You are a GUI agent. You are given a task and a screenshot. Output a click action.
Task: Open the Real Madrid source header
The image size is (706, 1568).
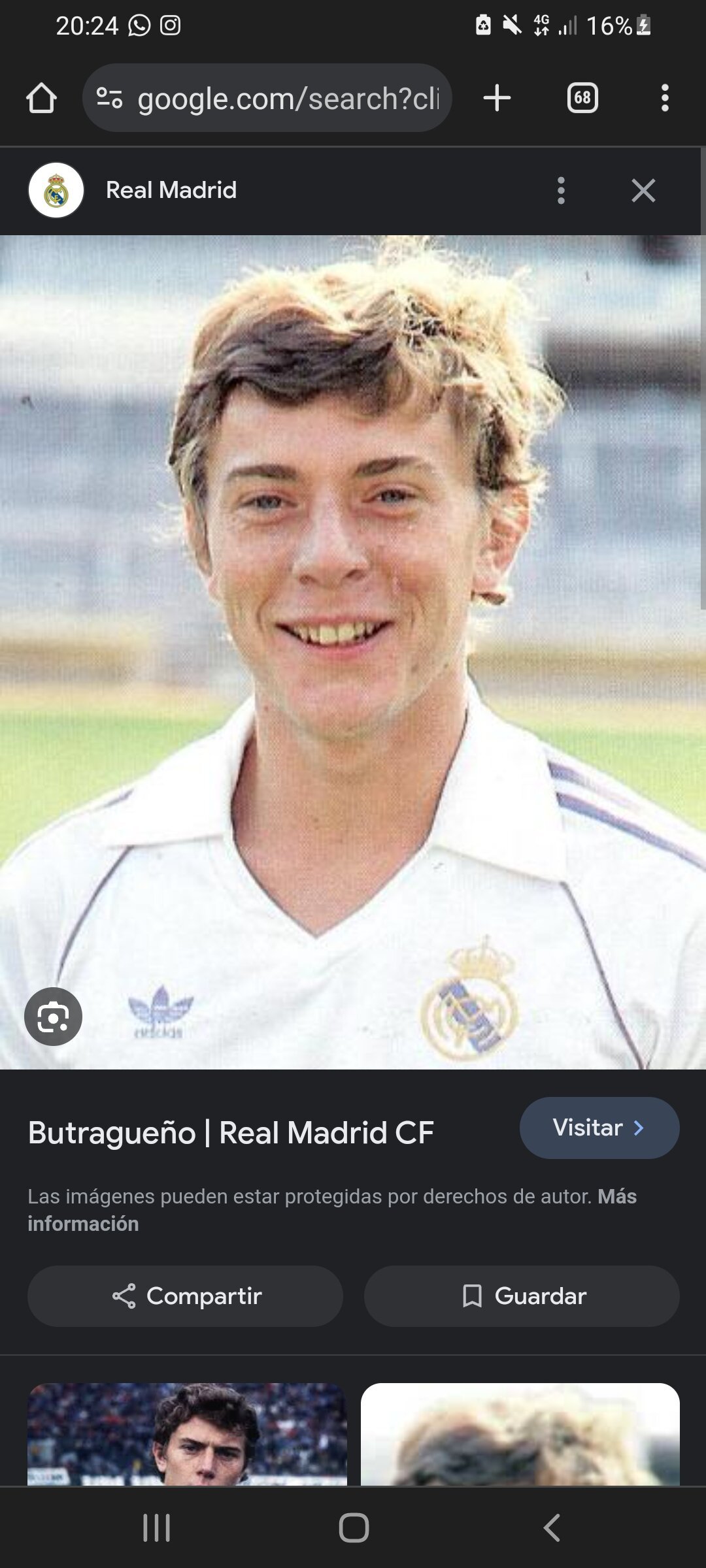(171, 190)
